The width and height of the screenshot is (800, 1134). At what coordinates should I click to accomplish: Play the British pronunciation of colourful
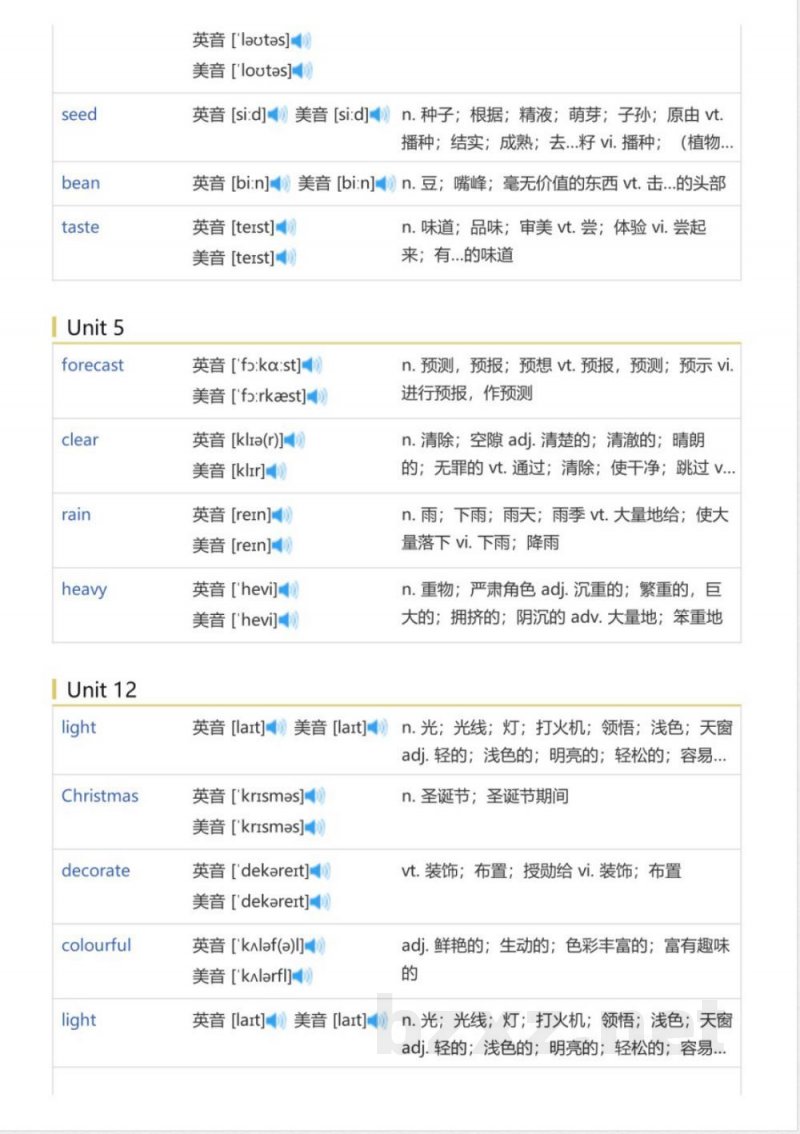[x=315, y=945]
